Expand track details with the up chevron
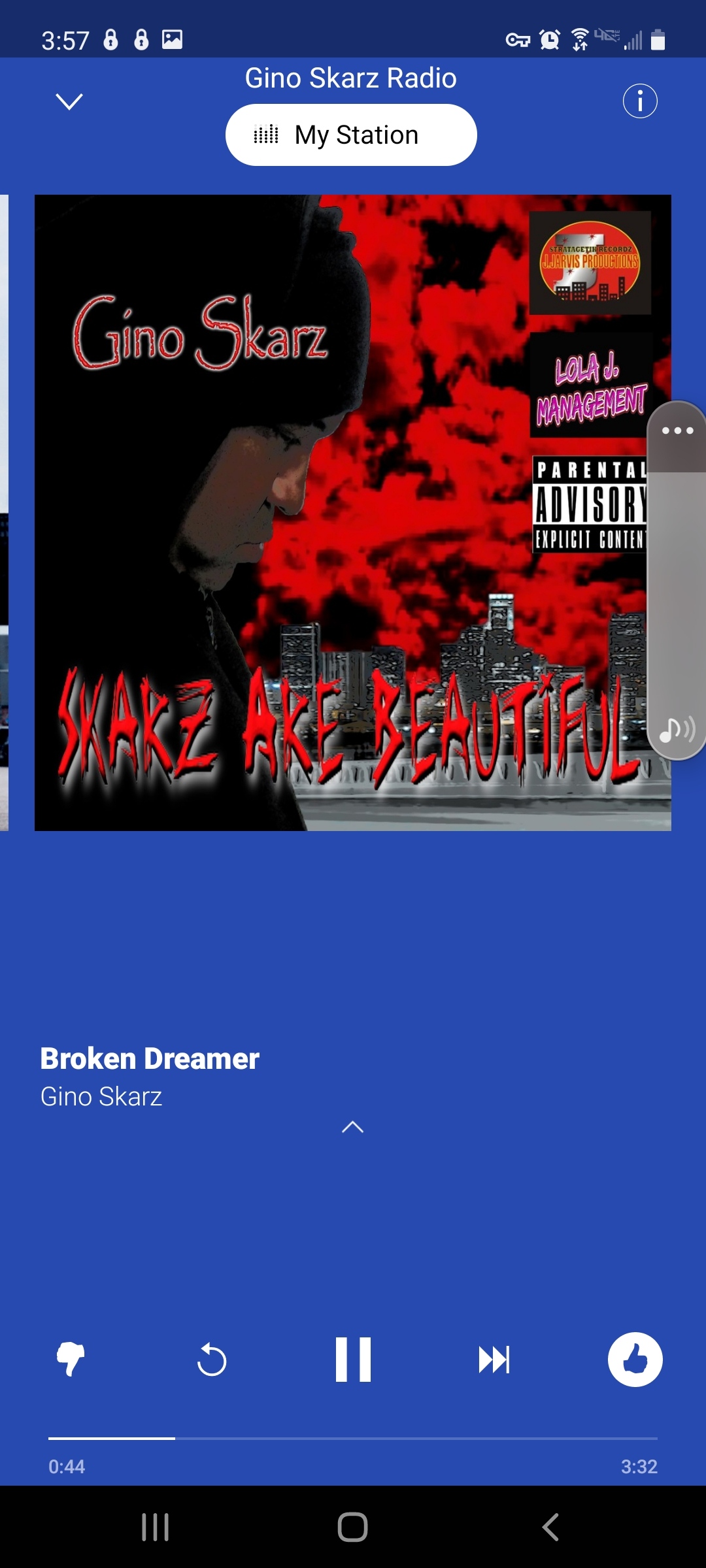Viewport: 706px width, 1568px height. click(x=352, y=1127)
